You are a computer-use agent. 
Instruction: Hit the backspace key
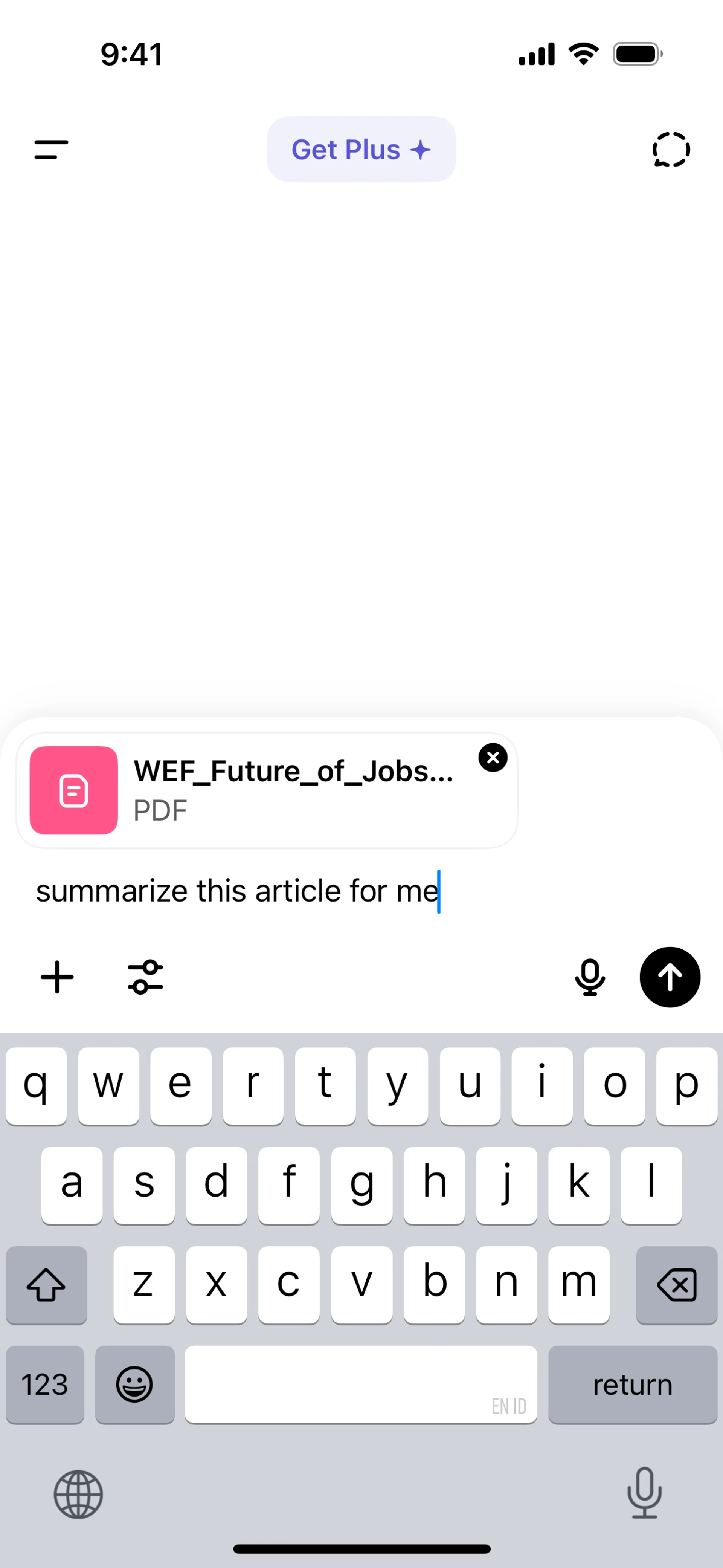[x=676, y=1285]
